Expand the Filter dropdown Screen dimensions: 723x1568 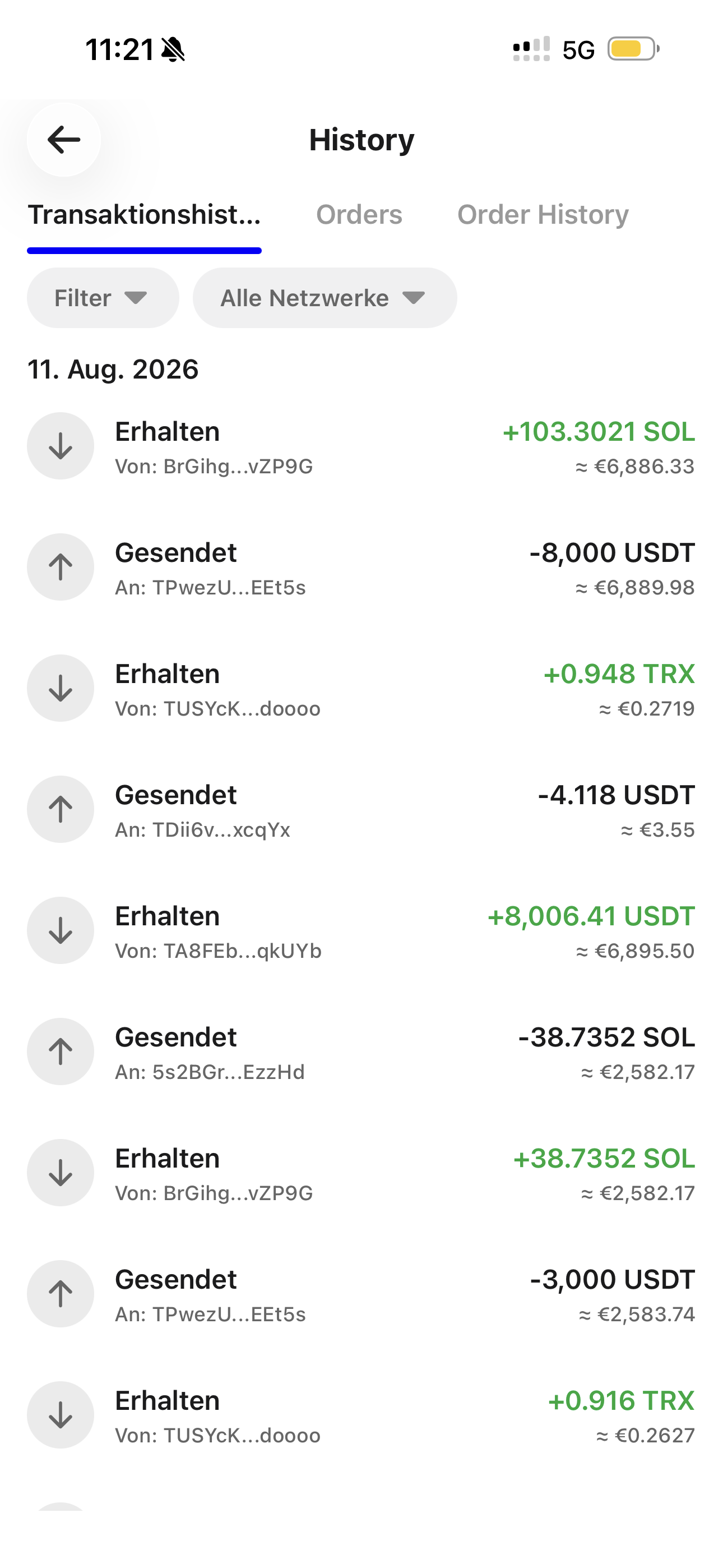pos(103,298)
